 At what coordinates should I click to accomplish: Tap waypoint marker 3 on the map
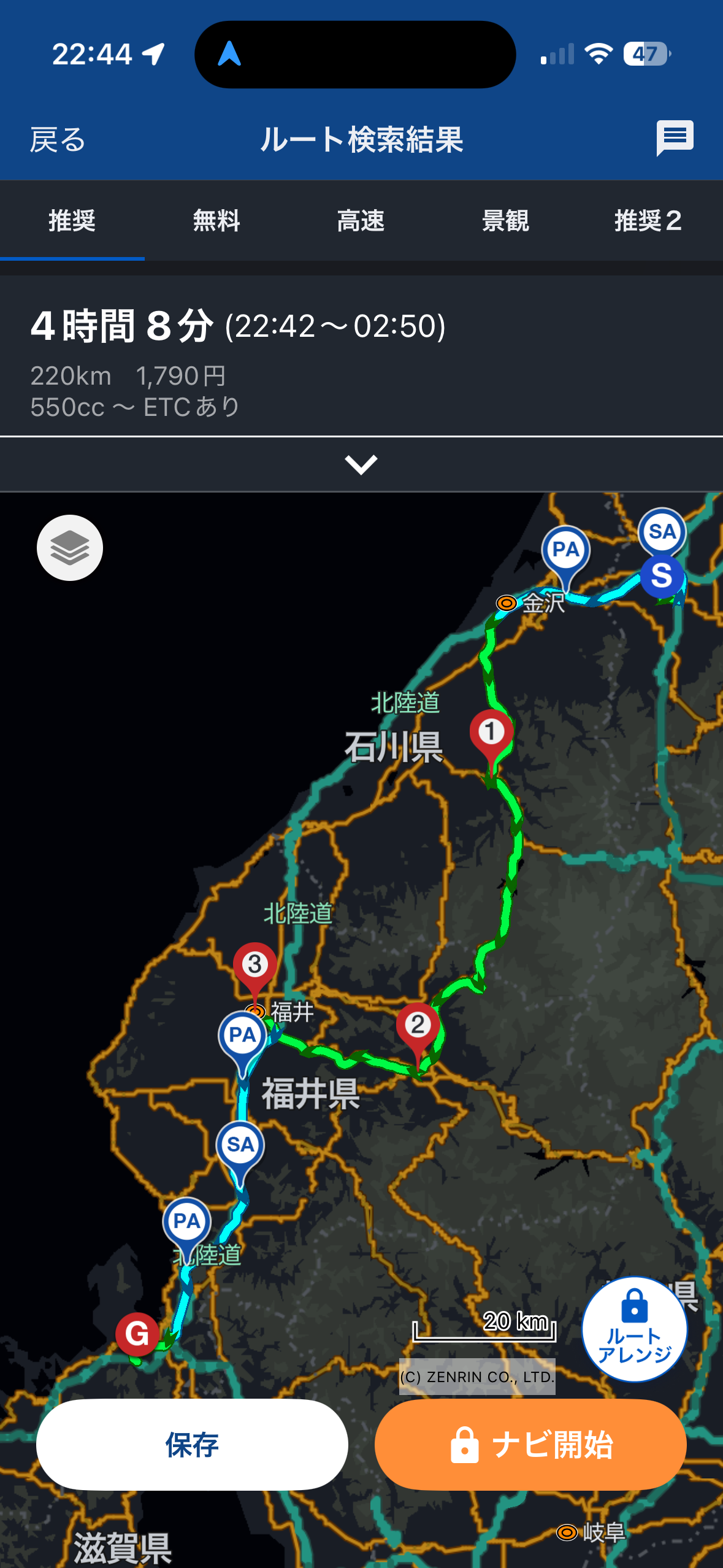coord(255,965)
